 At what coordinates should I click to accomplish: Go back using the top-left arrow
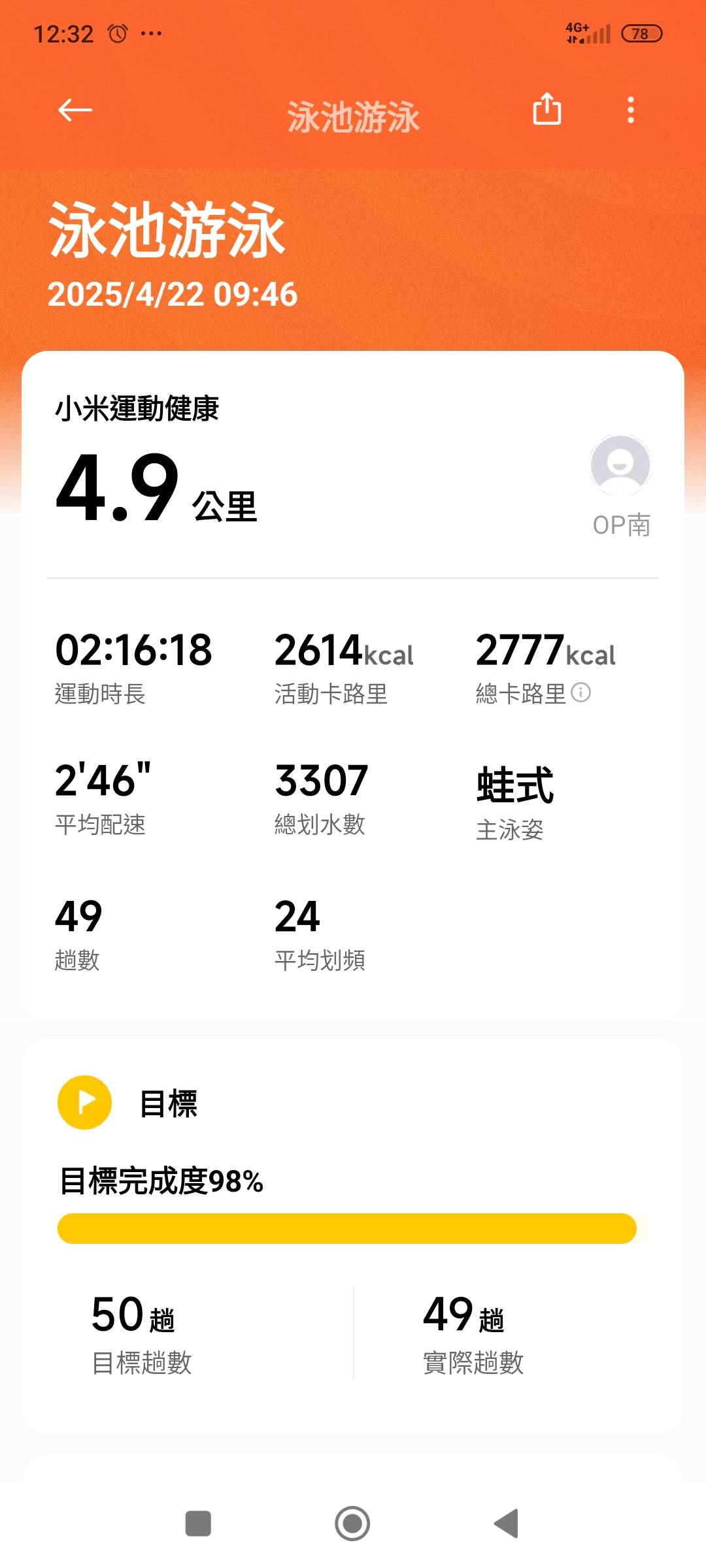tap(75, 110)
